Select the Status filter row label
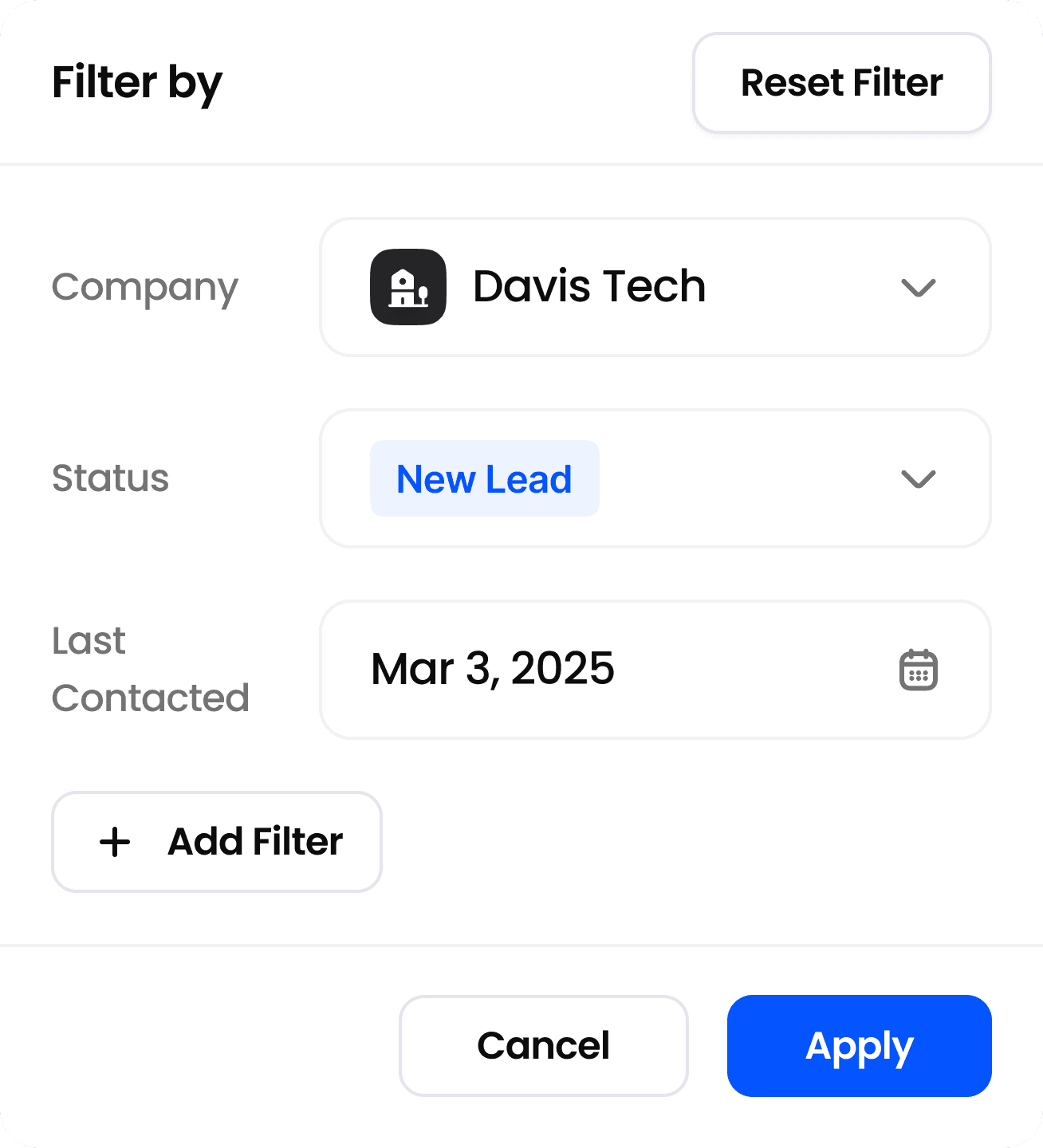The image size is (1043, 1148). tap(110, 478)
